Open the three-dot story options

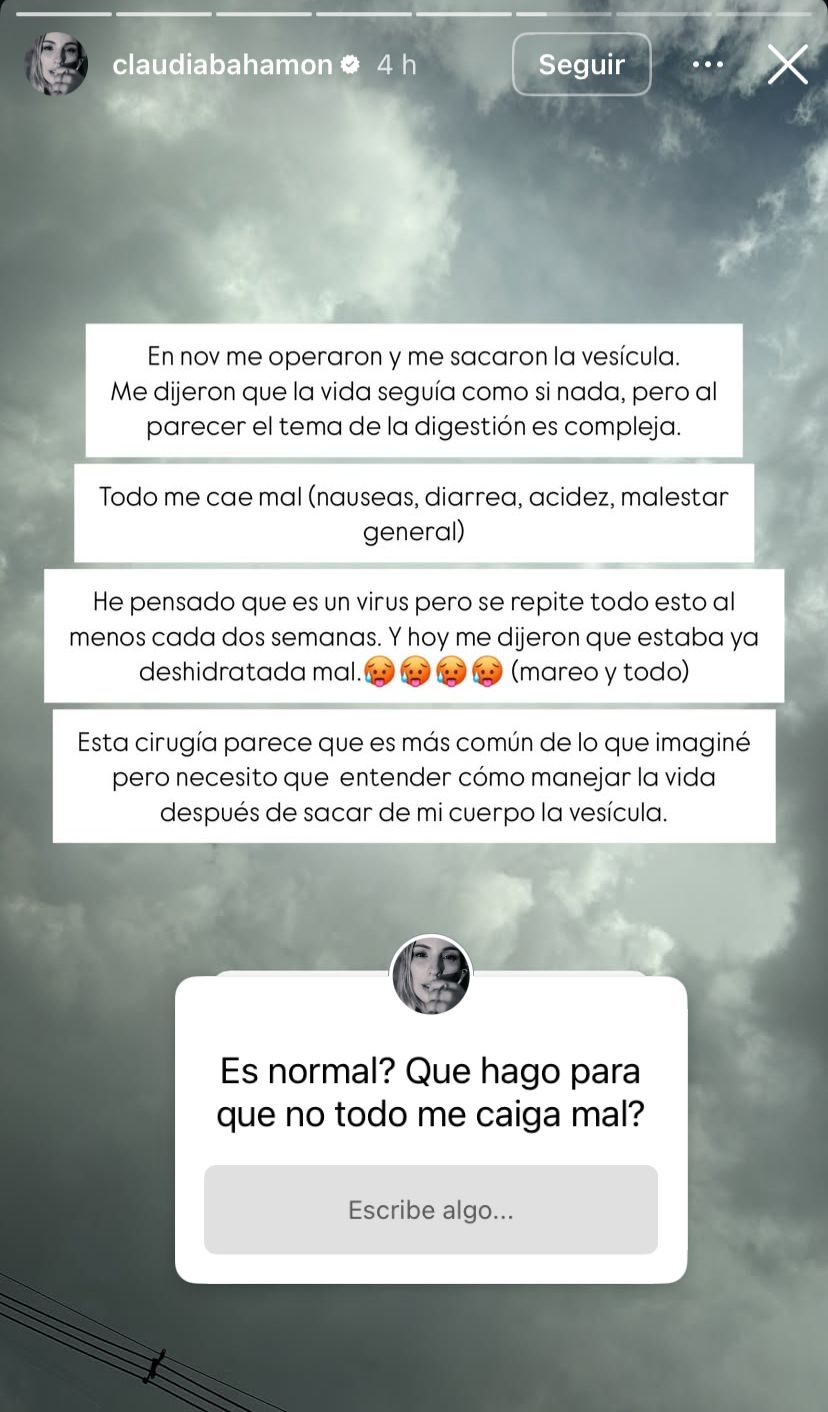[707, 65]
